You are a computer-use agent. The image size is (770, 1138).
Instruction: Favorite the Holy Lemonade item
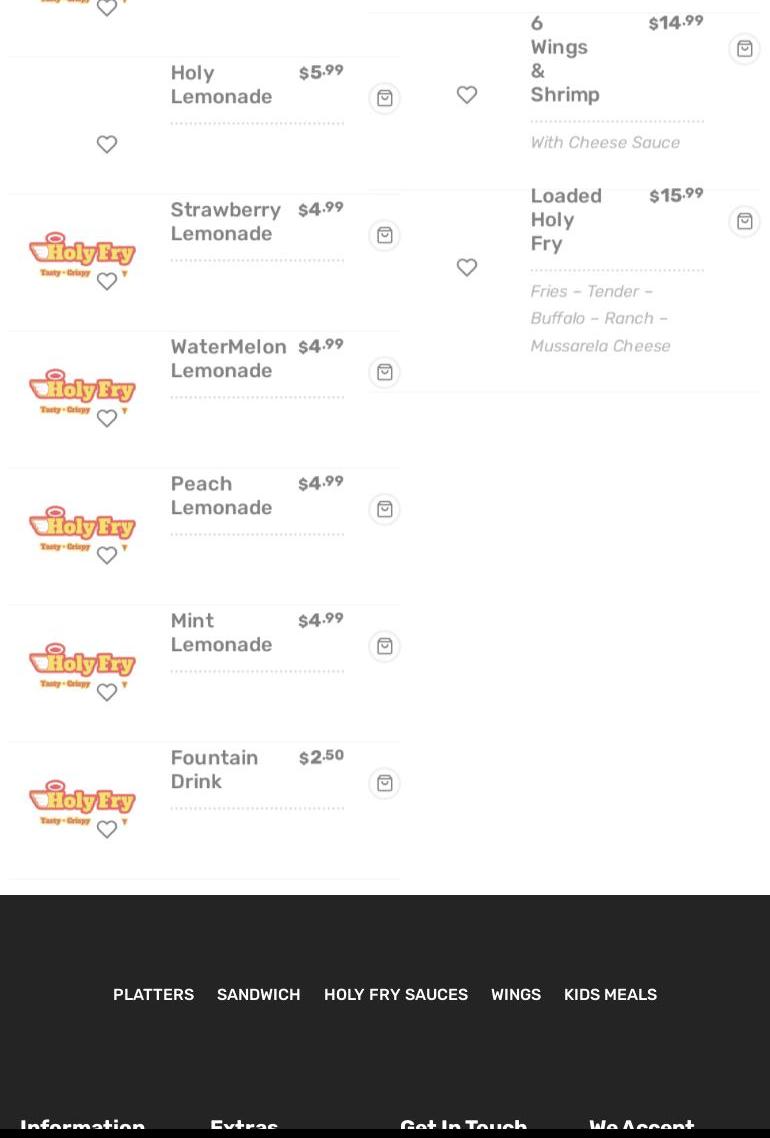pyautogui.click(x=107, y=144)
